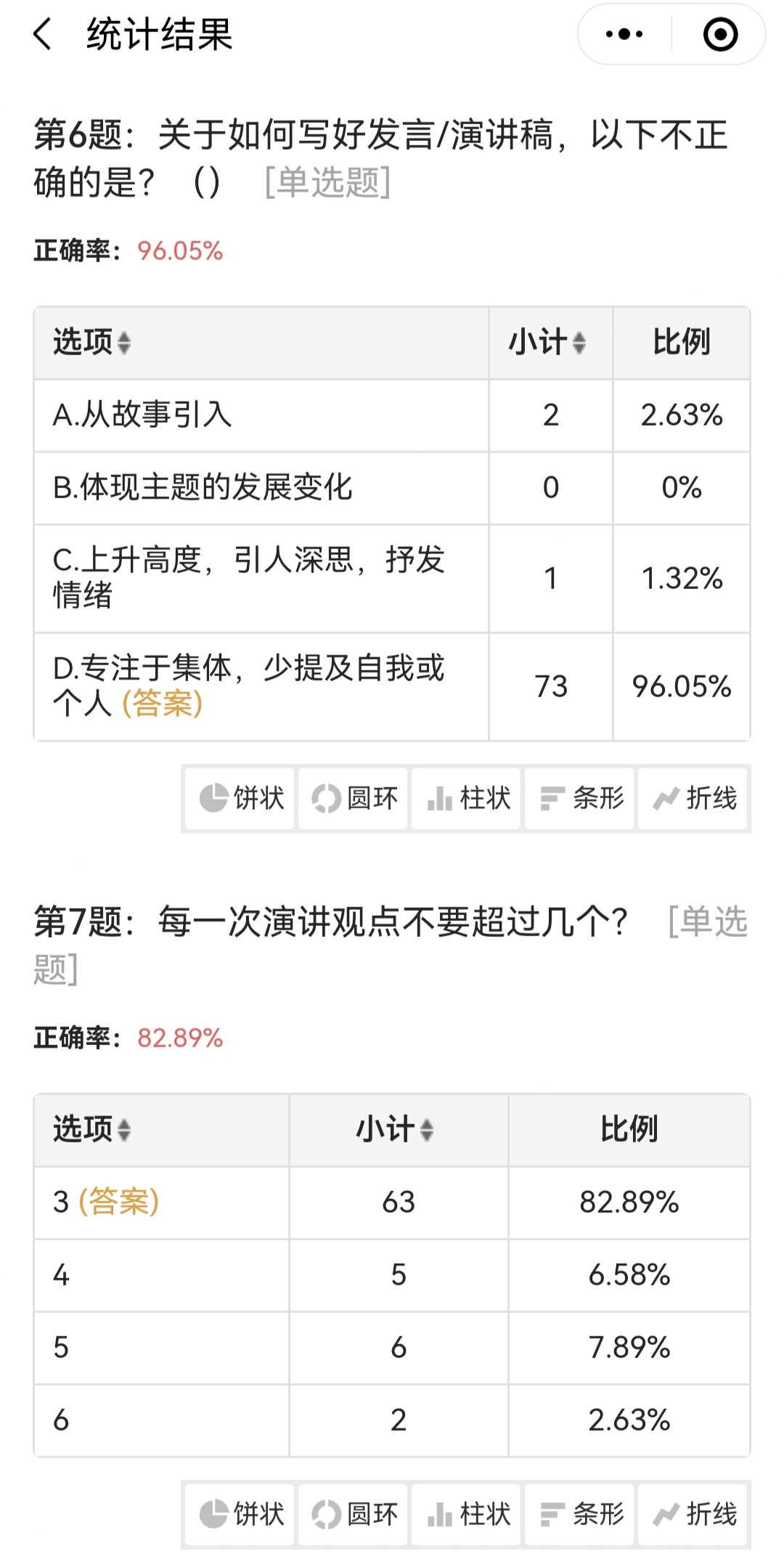Screen dimensions: 784x1557
Task: Show question 6 as 饼状 chart
Action: tap(240, 798)
